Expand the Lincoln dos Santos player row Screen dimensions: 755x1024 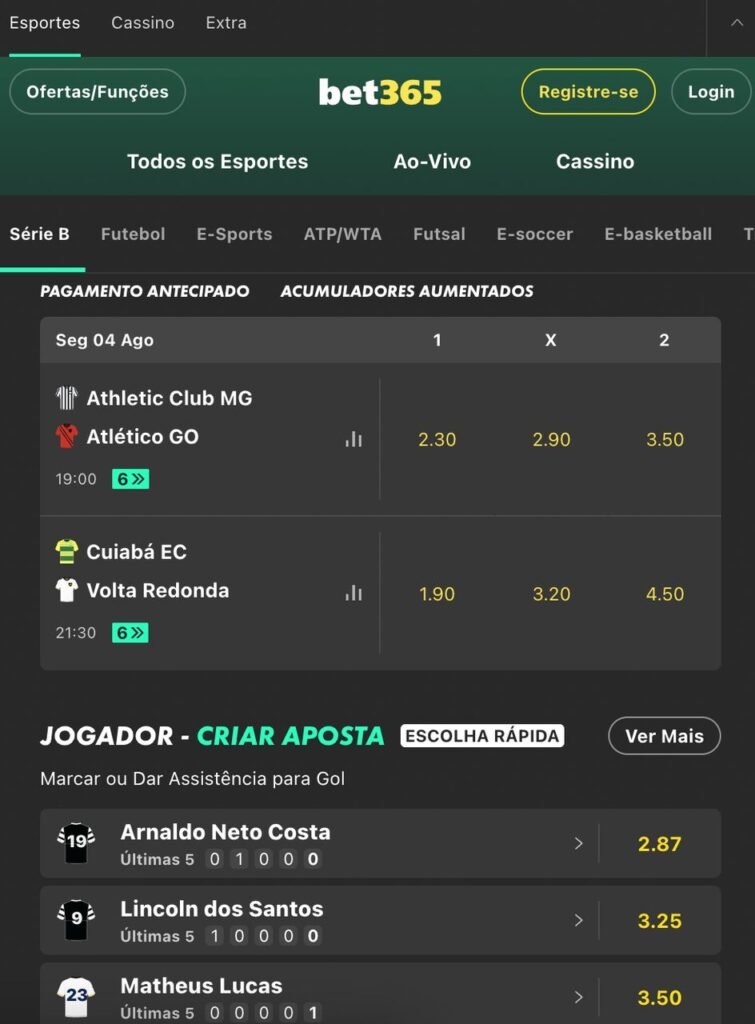pyautogui.click(x=578, y=920)
